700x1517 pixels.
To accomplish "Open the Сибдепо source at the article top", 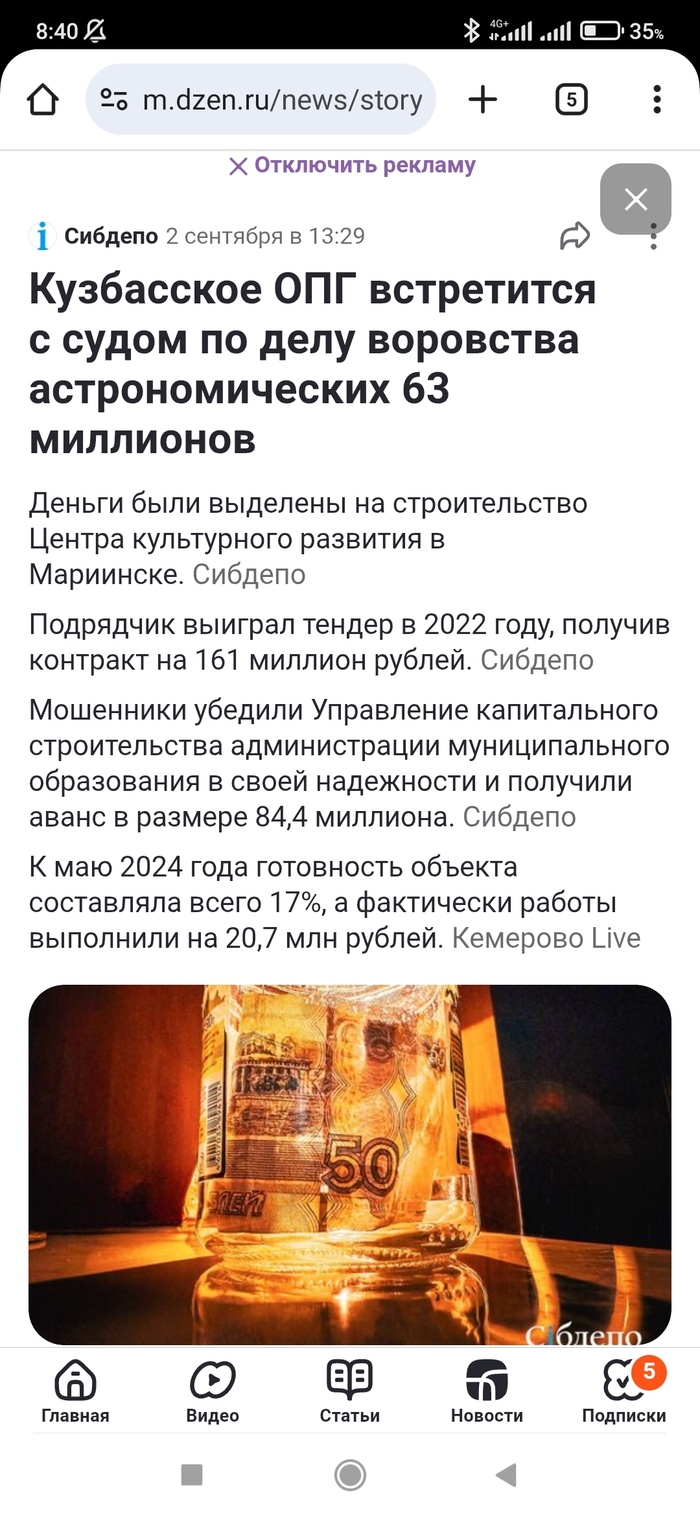I will click(110, 236).
